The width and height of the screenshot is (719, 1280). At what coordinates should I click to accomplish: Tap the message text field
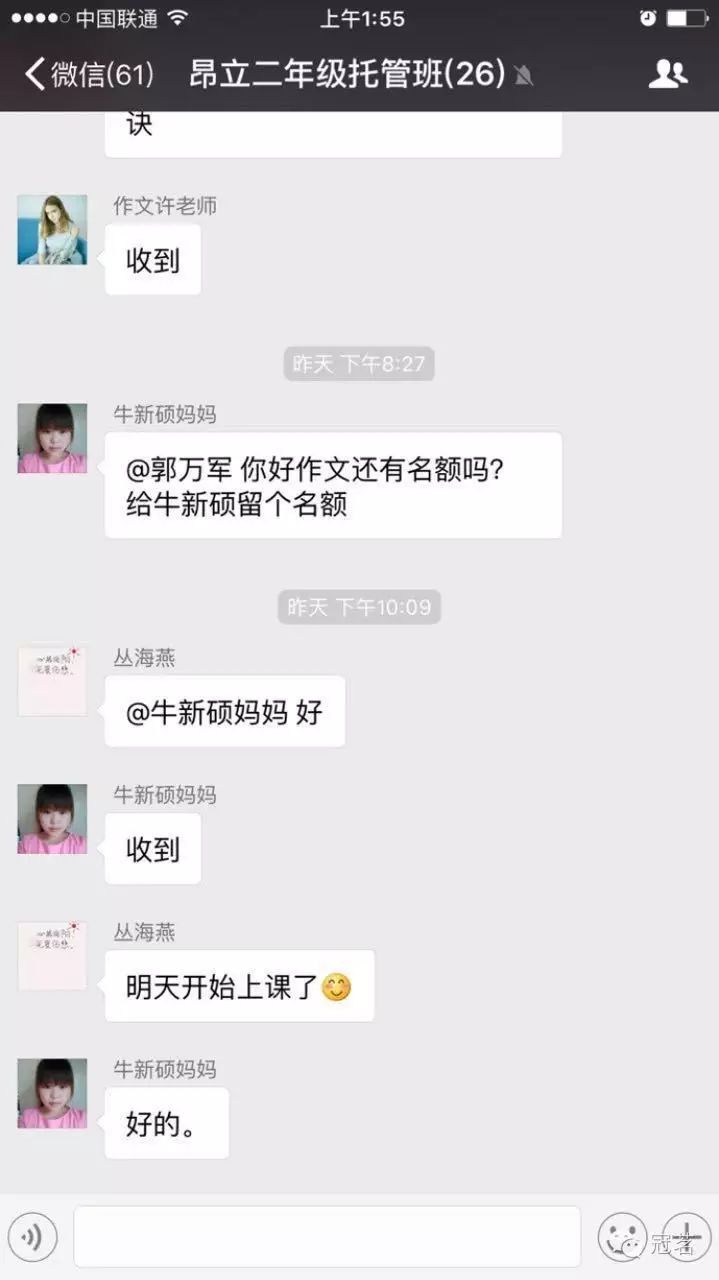tap(327, 1237)
